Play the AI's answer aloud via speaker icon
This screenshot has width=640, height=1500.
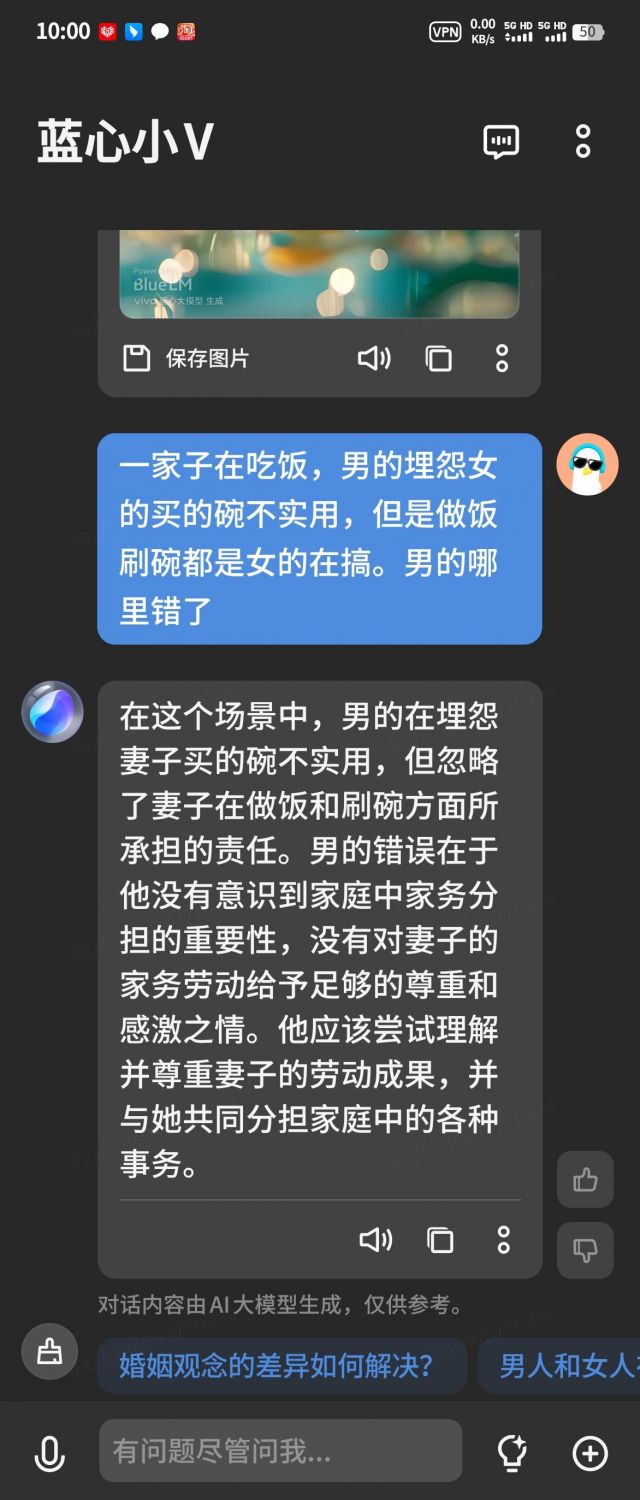coord(376,1240)
